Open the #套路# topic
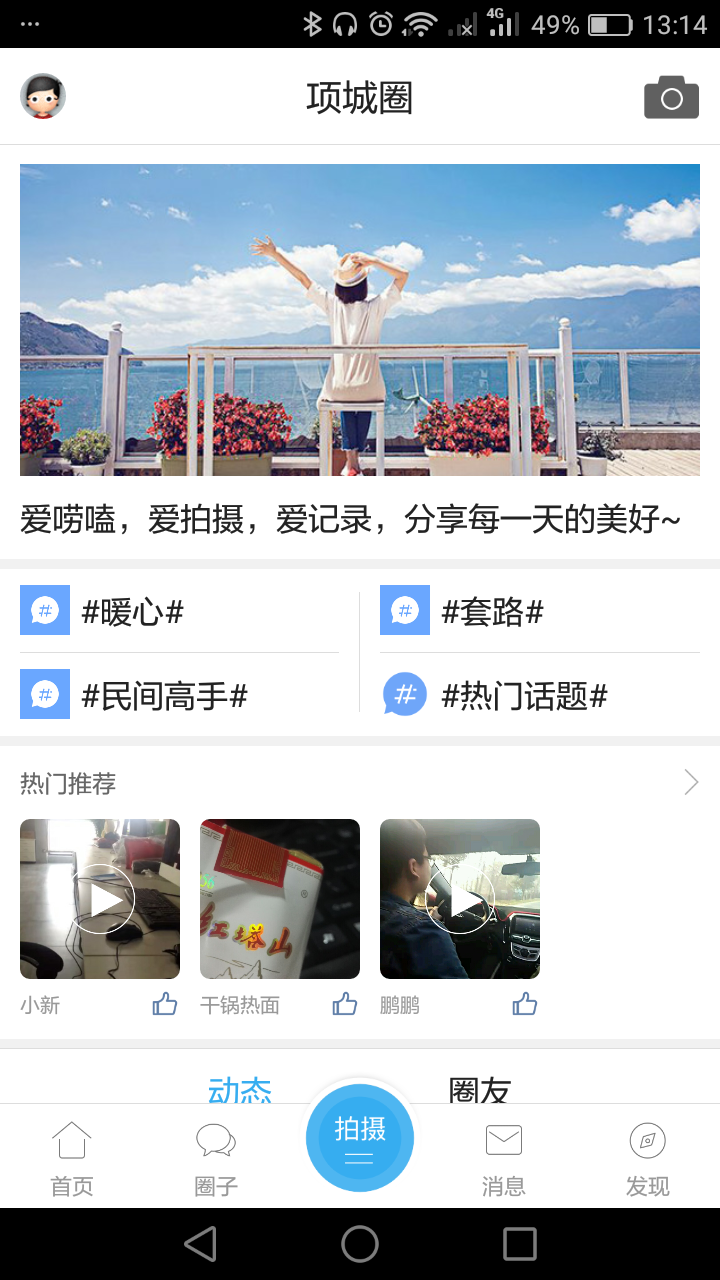 pyautogui.click(x=492, y=611)
